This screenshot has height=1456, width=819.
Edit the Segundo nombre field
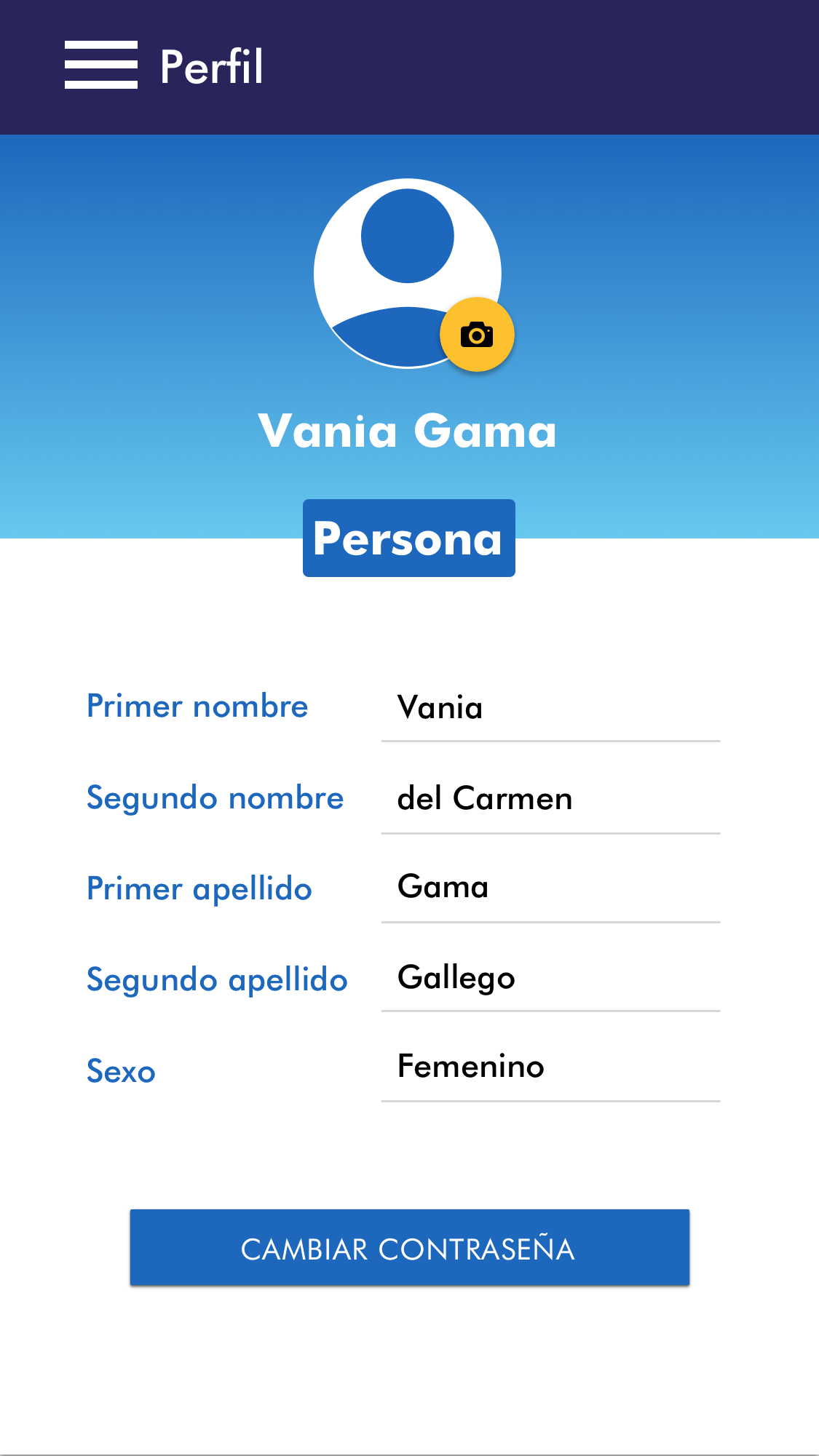(550, 799)
